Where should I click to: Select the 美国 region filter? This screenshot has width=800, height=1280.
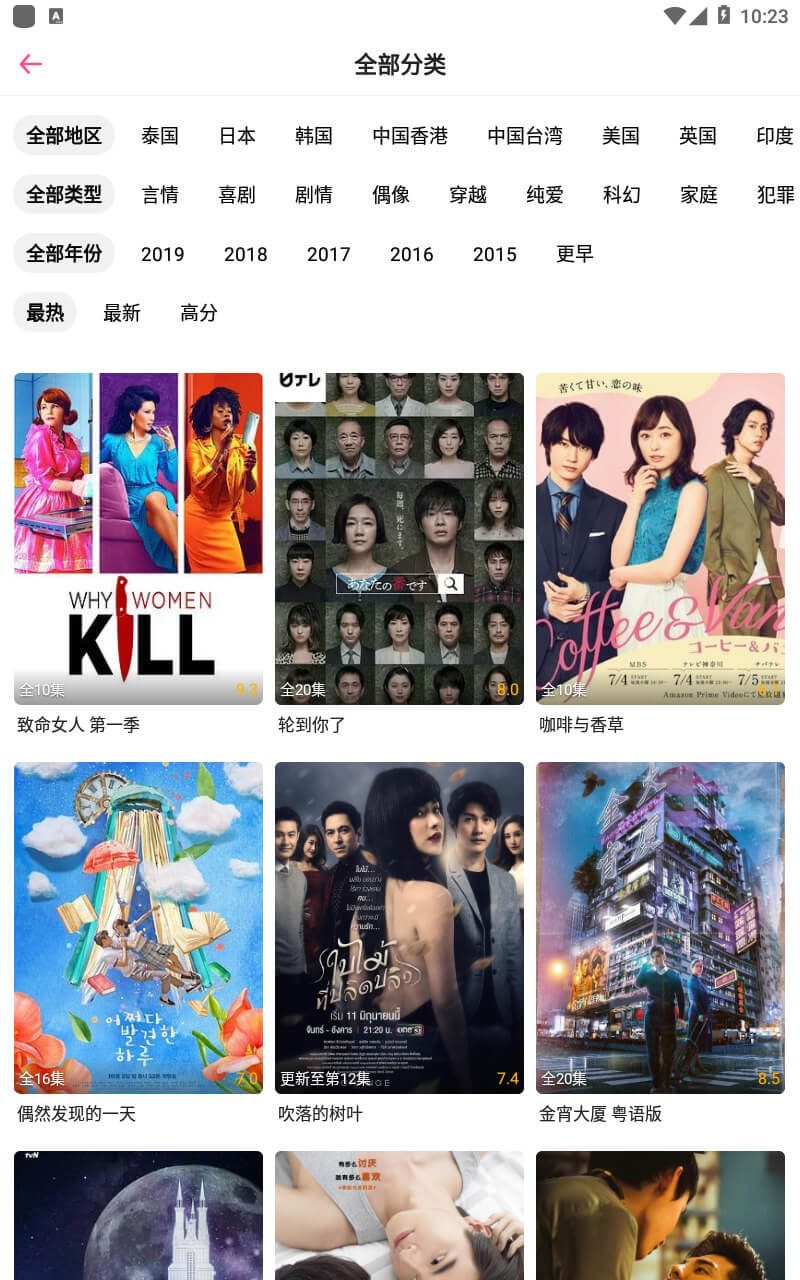621,136
